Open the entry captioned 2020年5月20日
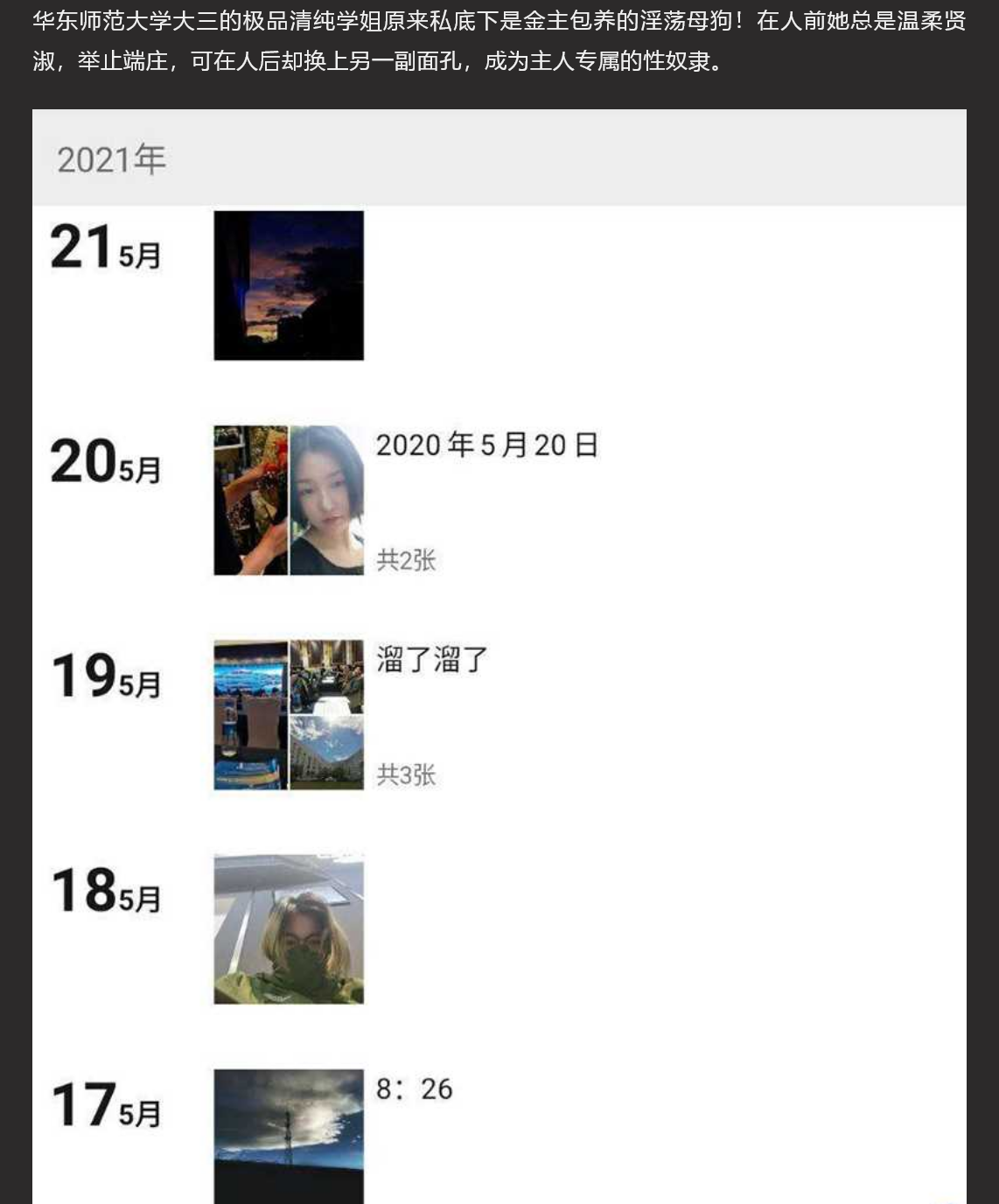The width and height of the screenshot is (999, 1204). (x=487, y=446)
